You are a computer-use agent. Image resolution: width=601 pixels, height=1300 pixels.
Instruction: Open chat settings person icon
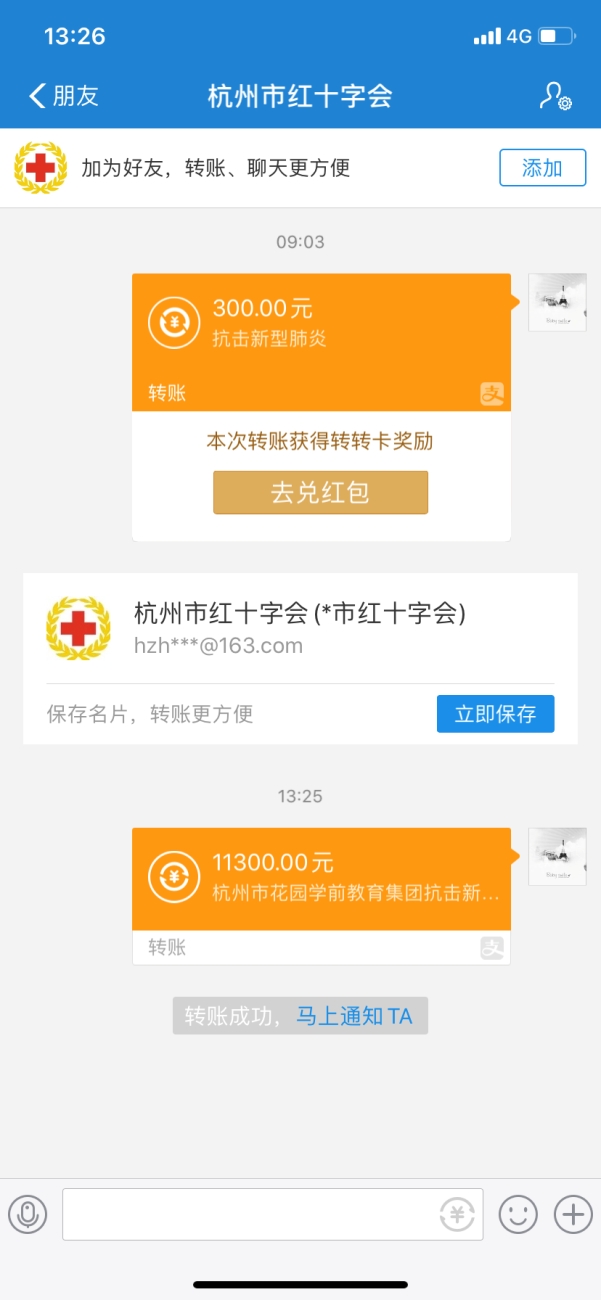[555, 96]
